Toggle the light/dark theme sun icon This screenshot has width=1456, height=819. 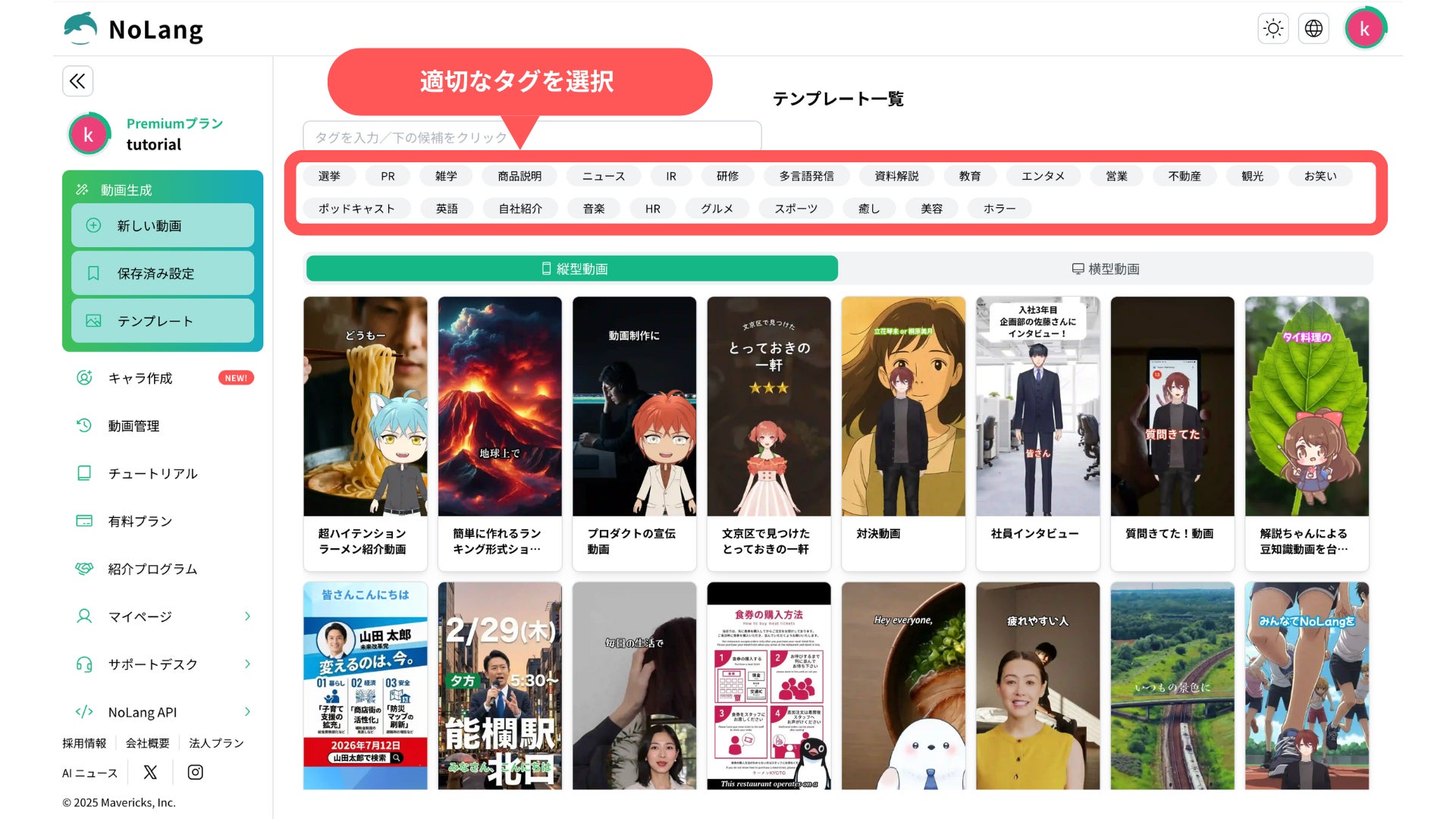pos(1273,29)
